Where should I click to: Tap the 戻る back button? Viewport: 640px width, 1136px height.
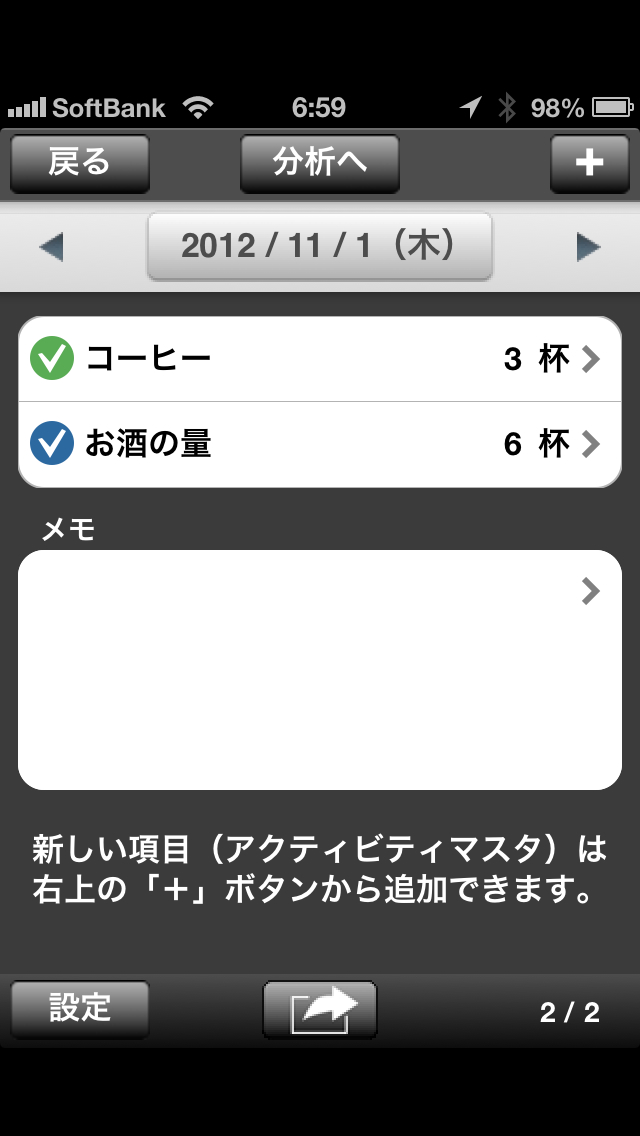tap(80, 163)
